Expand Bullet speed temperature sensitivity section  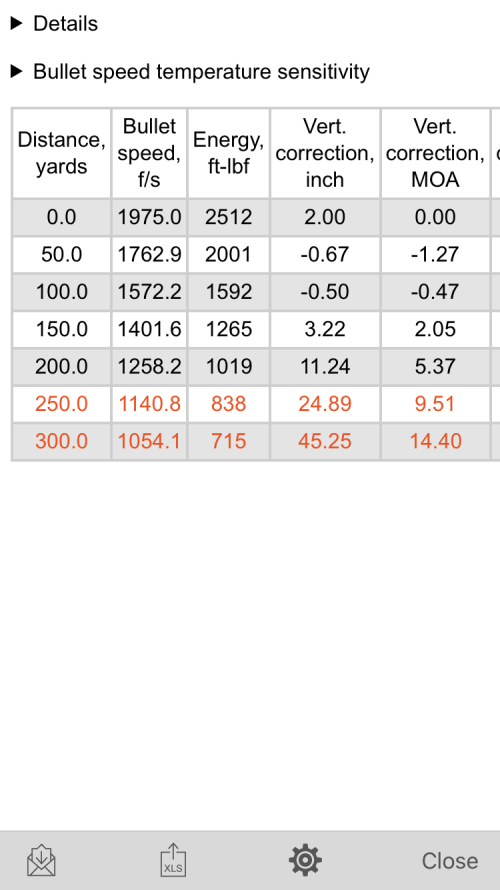click(190, 72)
